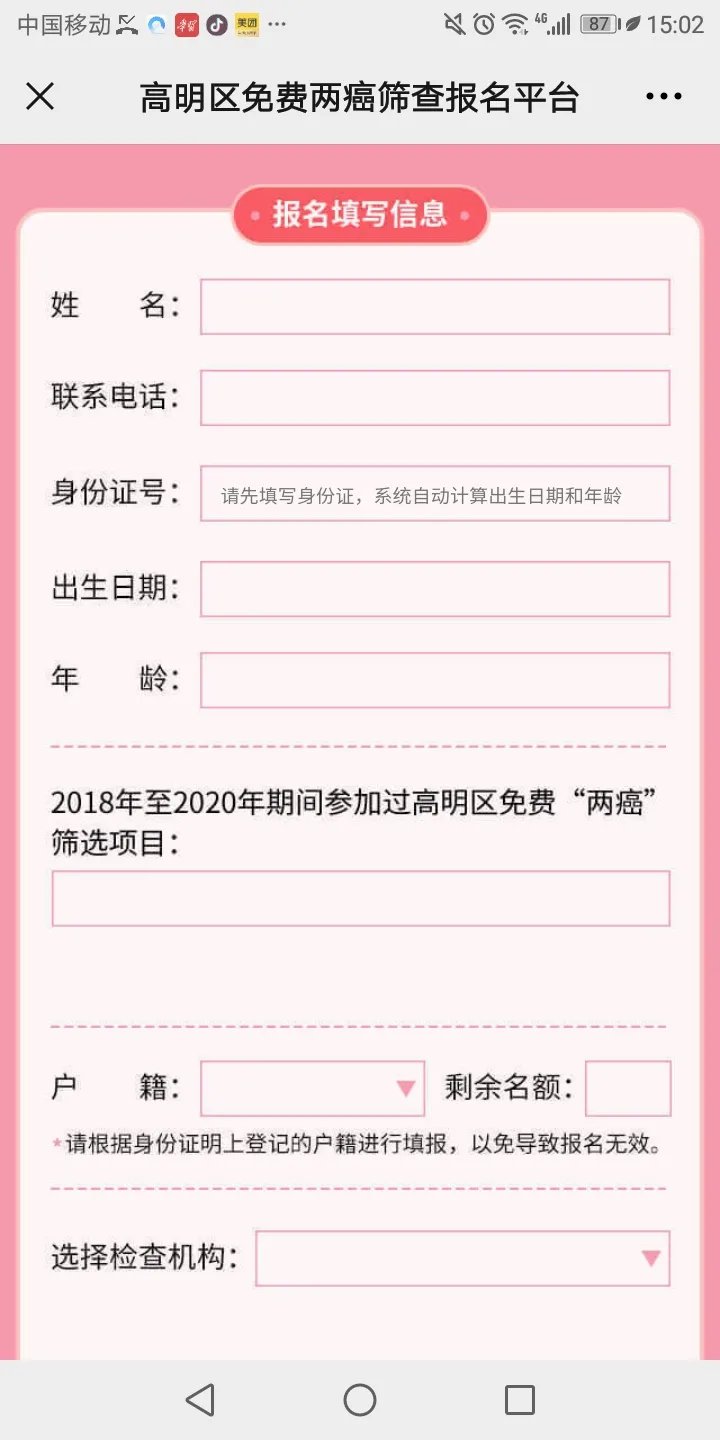Tap the 年龄 age field
Image resolution: width=720 pixels, height=1440 pixels.
[x=435, y=680]
